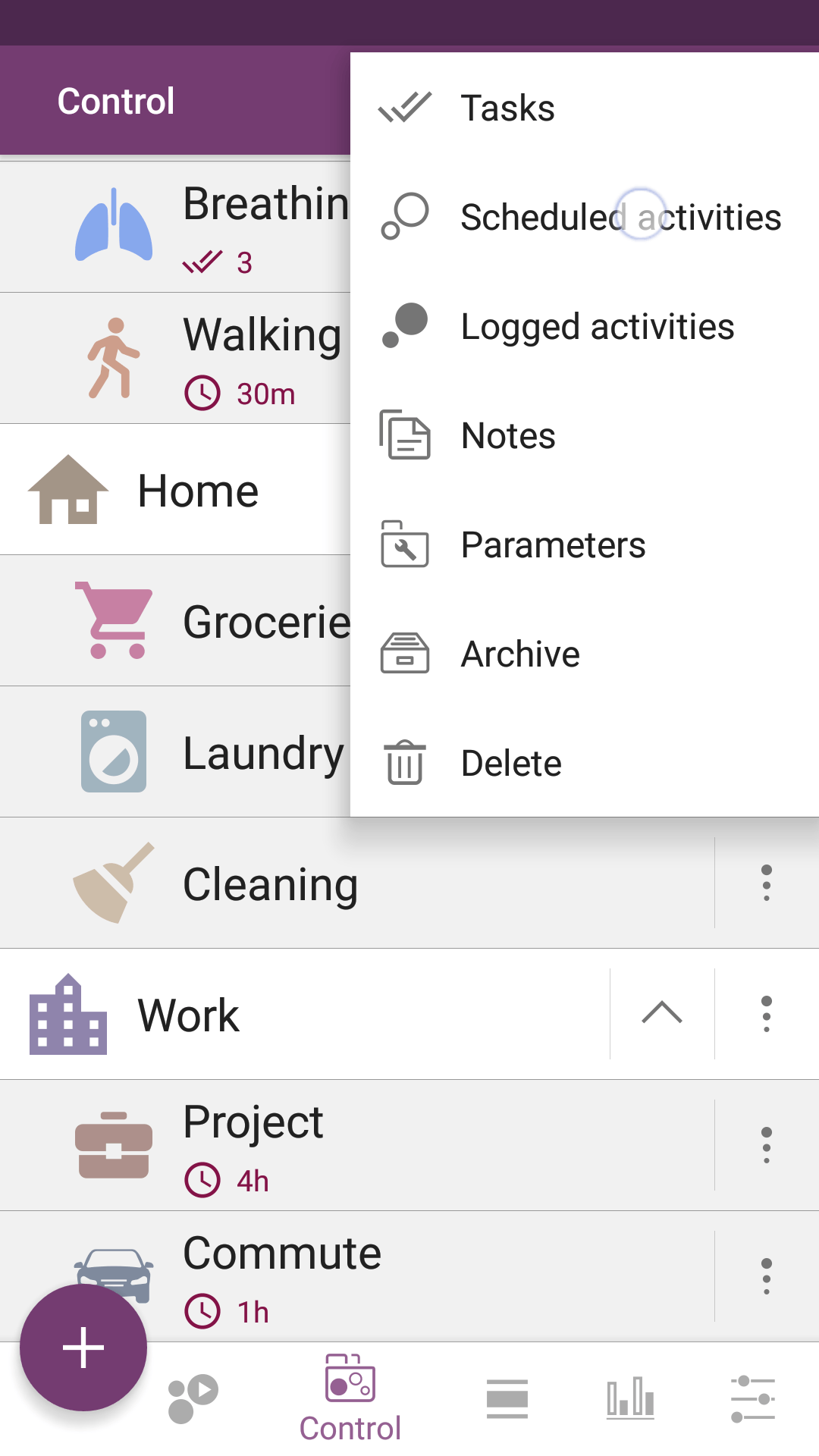This screenshot has height=1456, width=819.
Task: Open the filter sliders tab at bottom right
Action: [x=753, y=1398]
